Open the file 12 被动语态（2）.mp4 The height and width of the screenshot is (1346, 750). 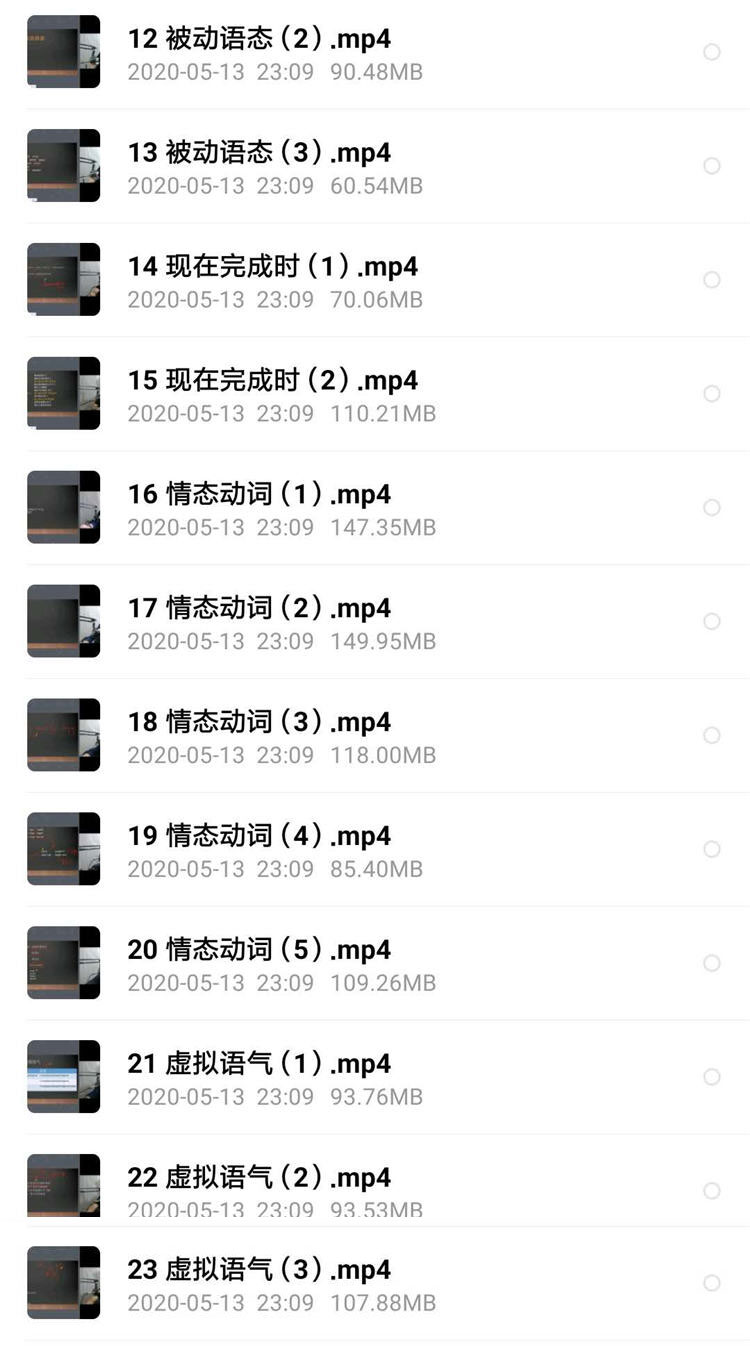pyautogui.click(x=259, y=40)
